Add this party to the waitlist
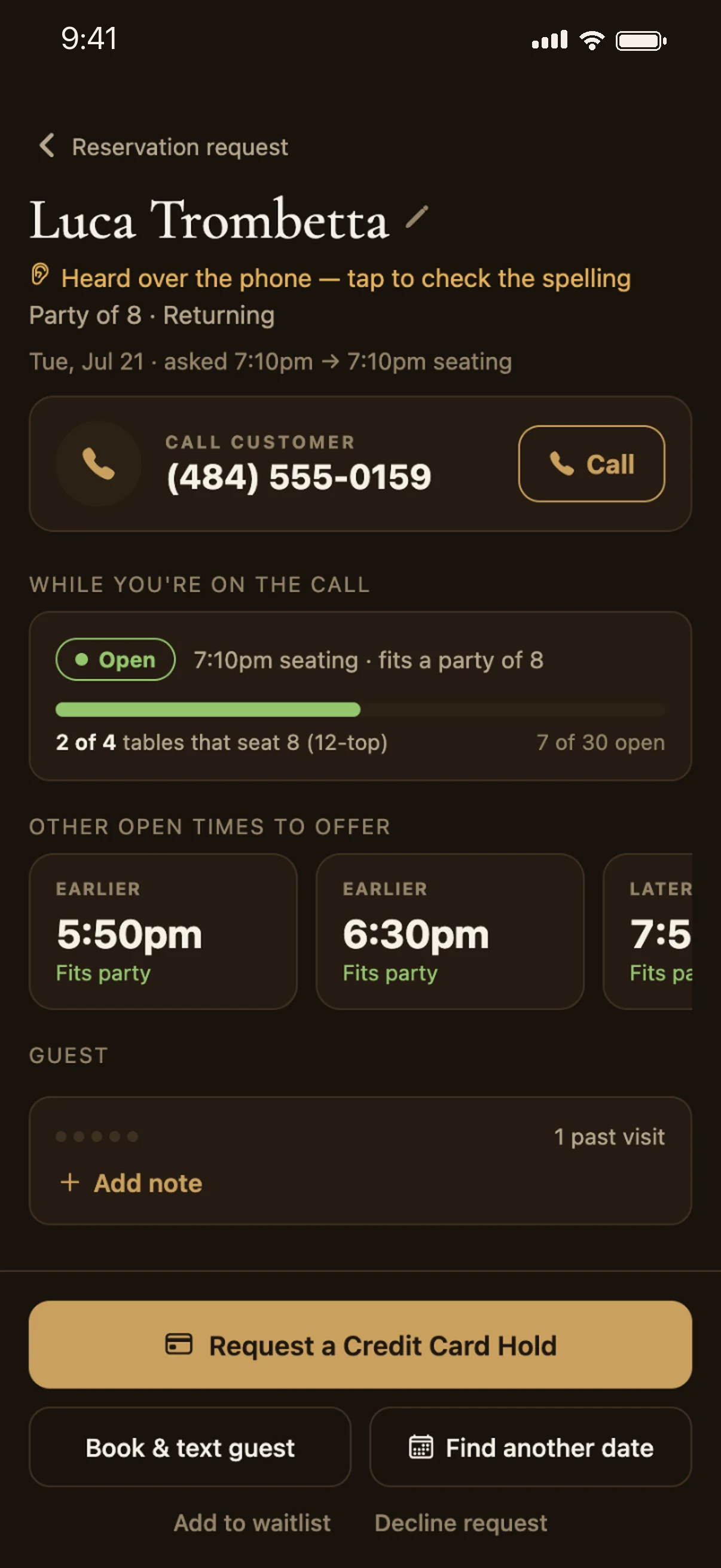This screenshot has width=721, height=1568. 252,1523
